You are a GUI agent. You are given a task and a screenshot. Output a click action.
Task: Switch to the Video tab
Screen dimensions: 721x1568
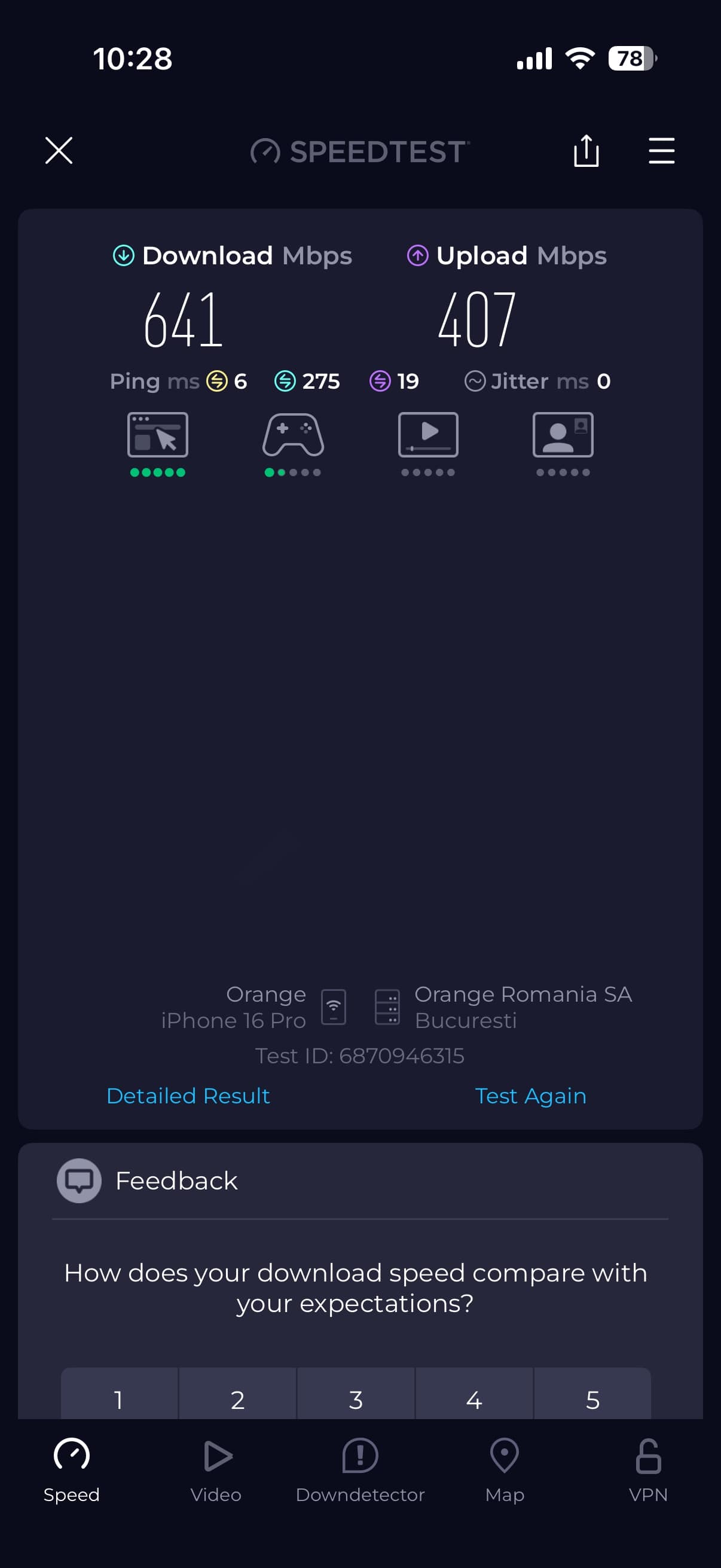[216, 1470]
